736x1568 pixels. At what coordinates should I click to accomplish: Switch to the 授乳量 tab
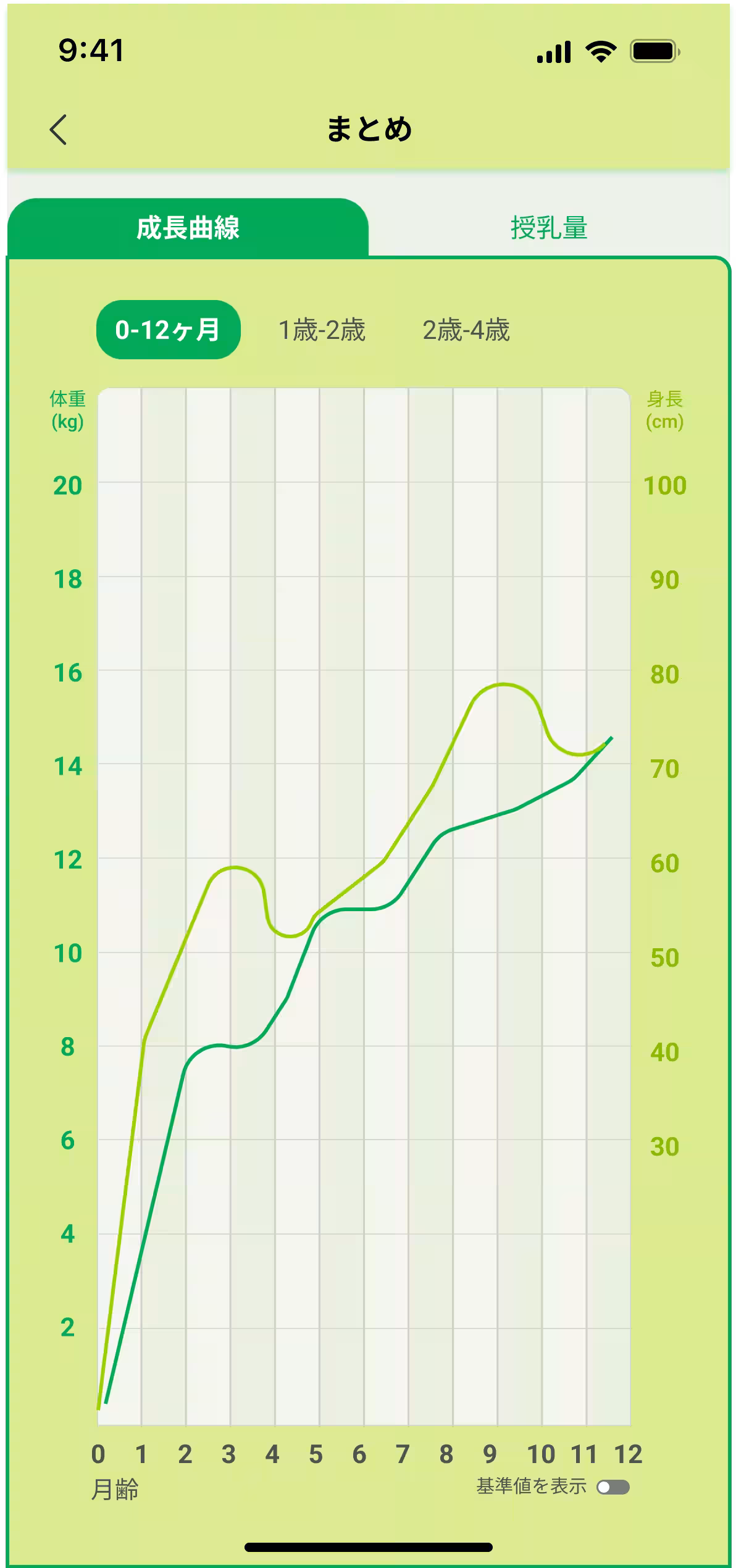(549, 228)
